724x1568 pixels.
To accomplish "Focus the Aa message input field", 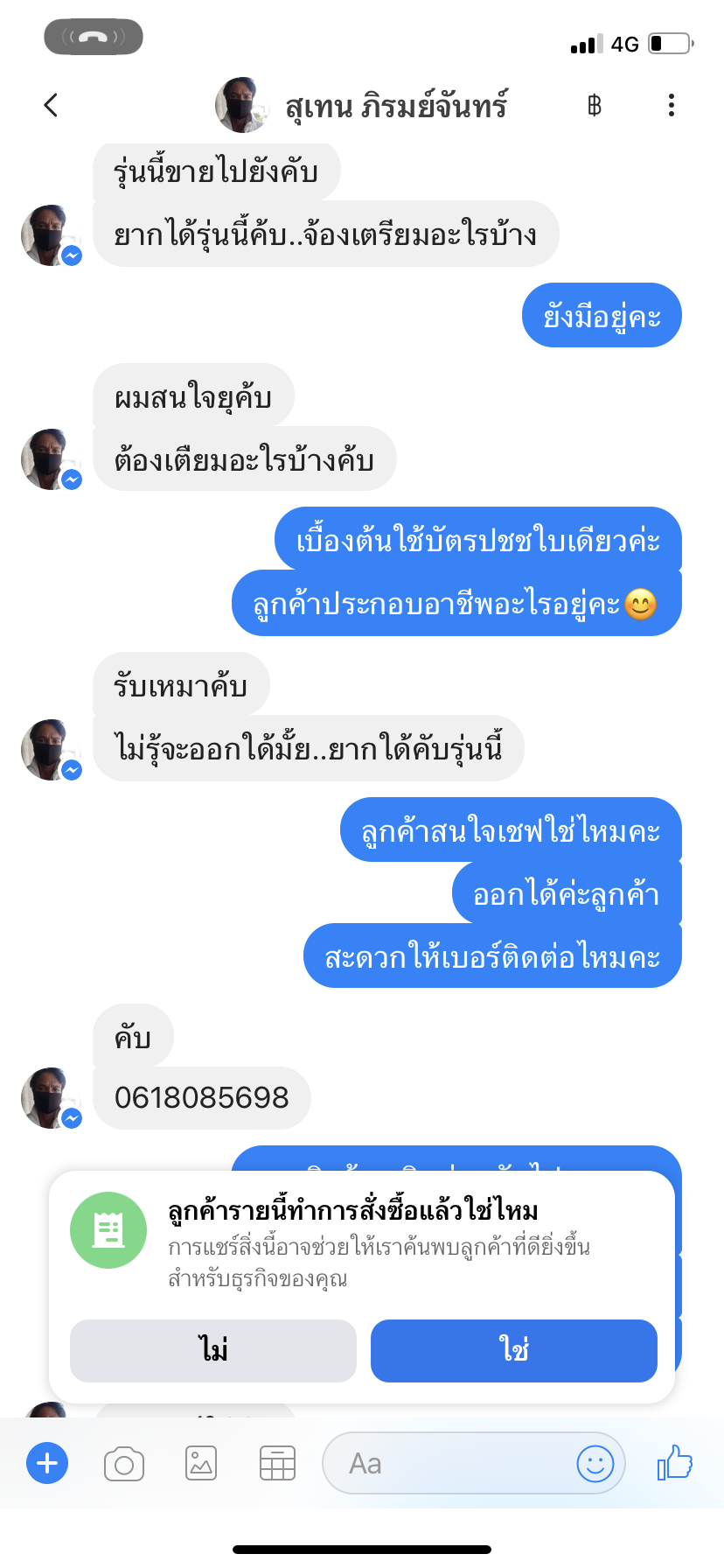I will tap(446, 1463).
